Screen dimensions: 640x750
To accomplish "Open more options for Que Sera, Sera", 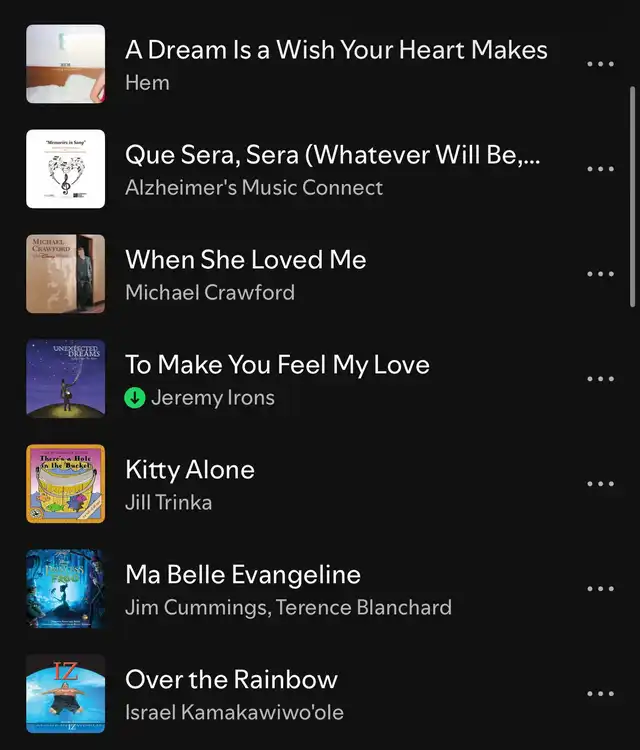I will tap(600, 169).
